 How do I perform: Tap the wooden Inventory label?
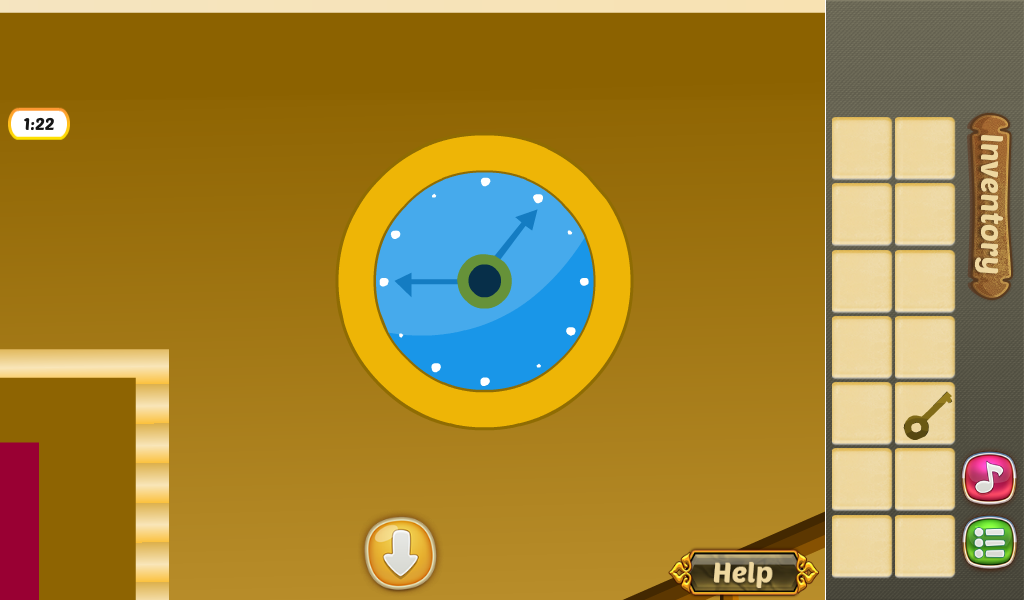pyautogui.click(x=990, y=206)
